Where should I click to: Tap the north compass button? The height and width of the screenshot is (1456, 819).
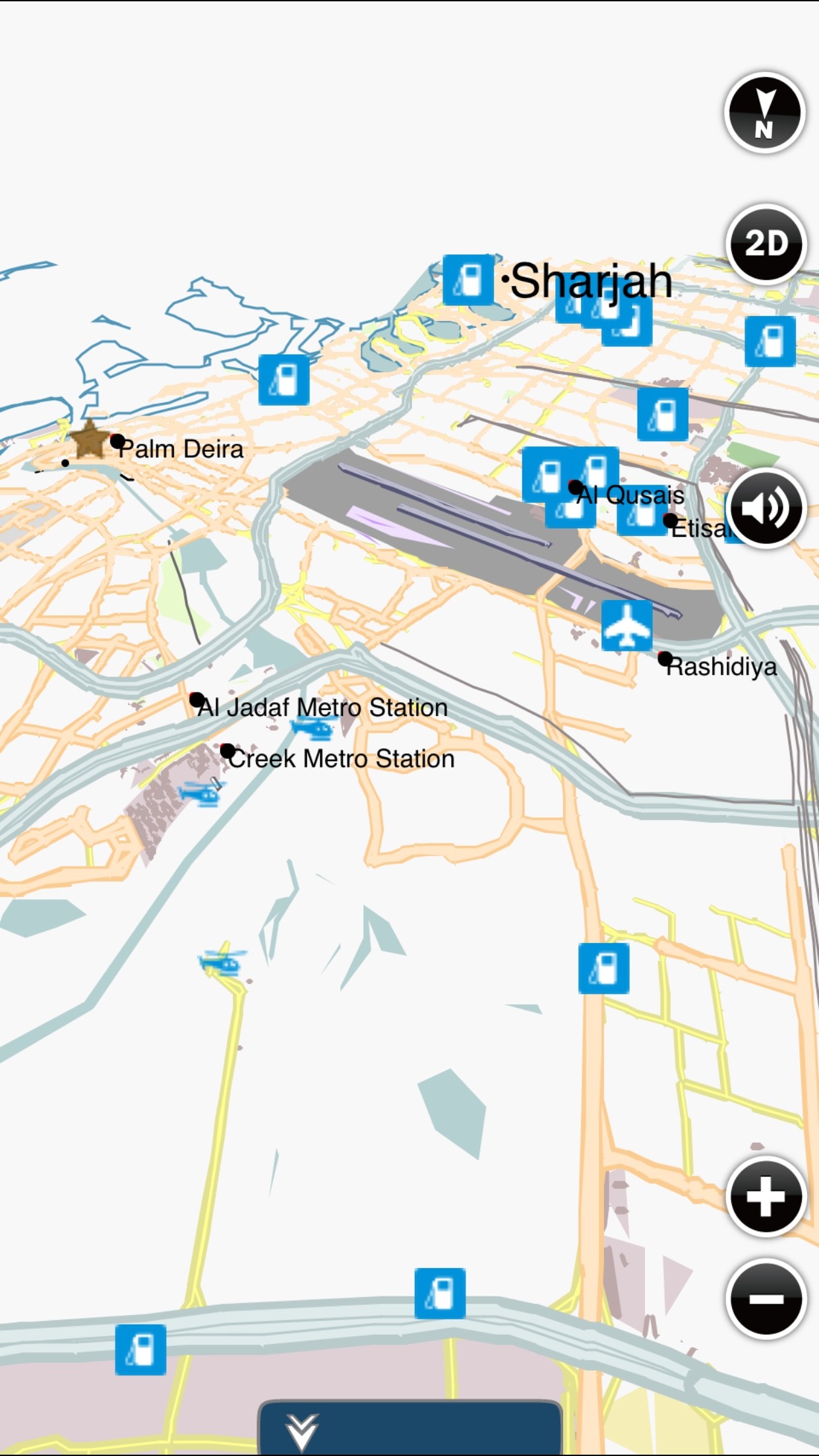[x=764, y=113]
